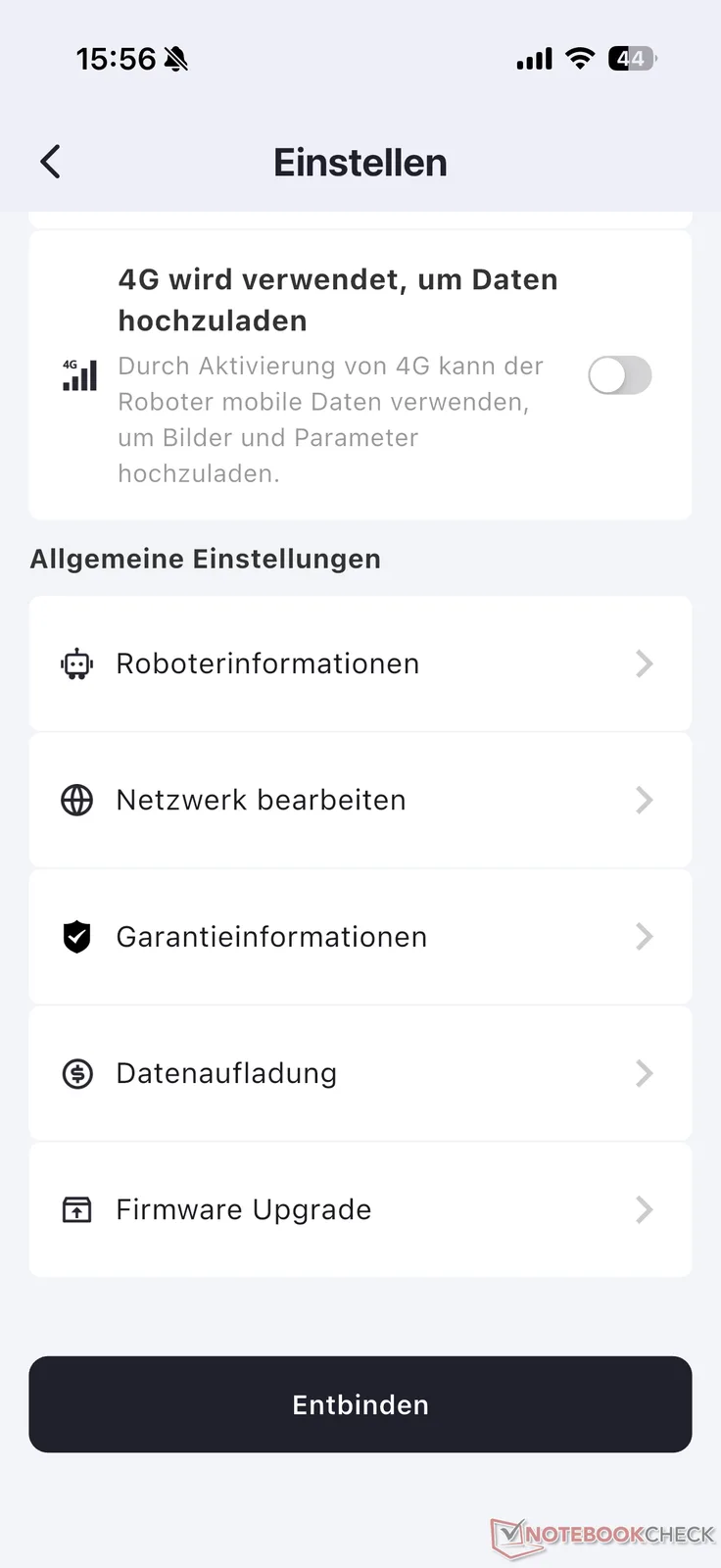Go back from the Einstellen screen

(x=51, y=162)
